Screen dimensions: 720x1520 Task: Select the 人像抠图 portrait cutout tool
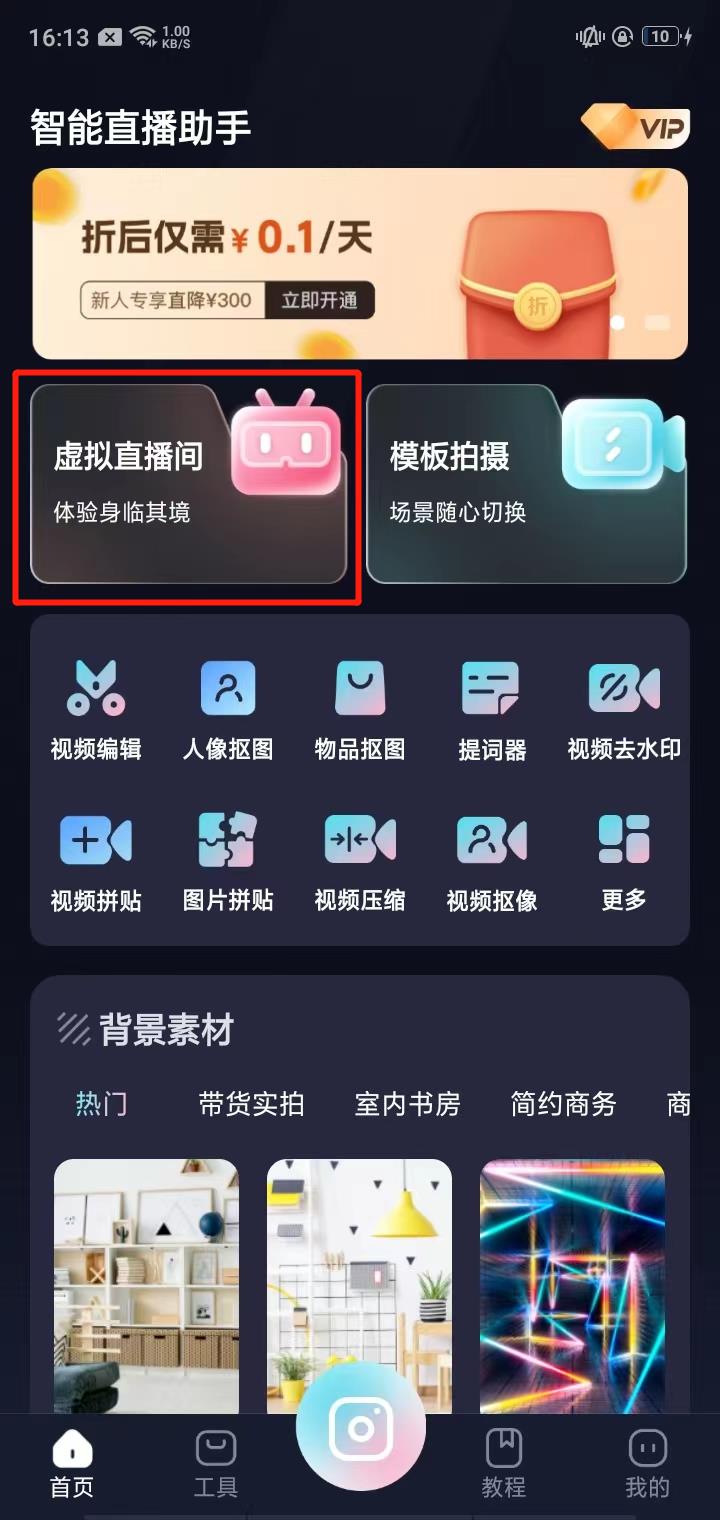click(228, 710)
